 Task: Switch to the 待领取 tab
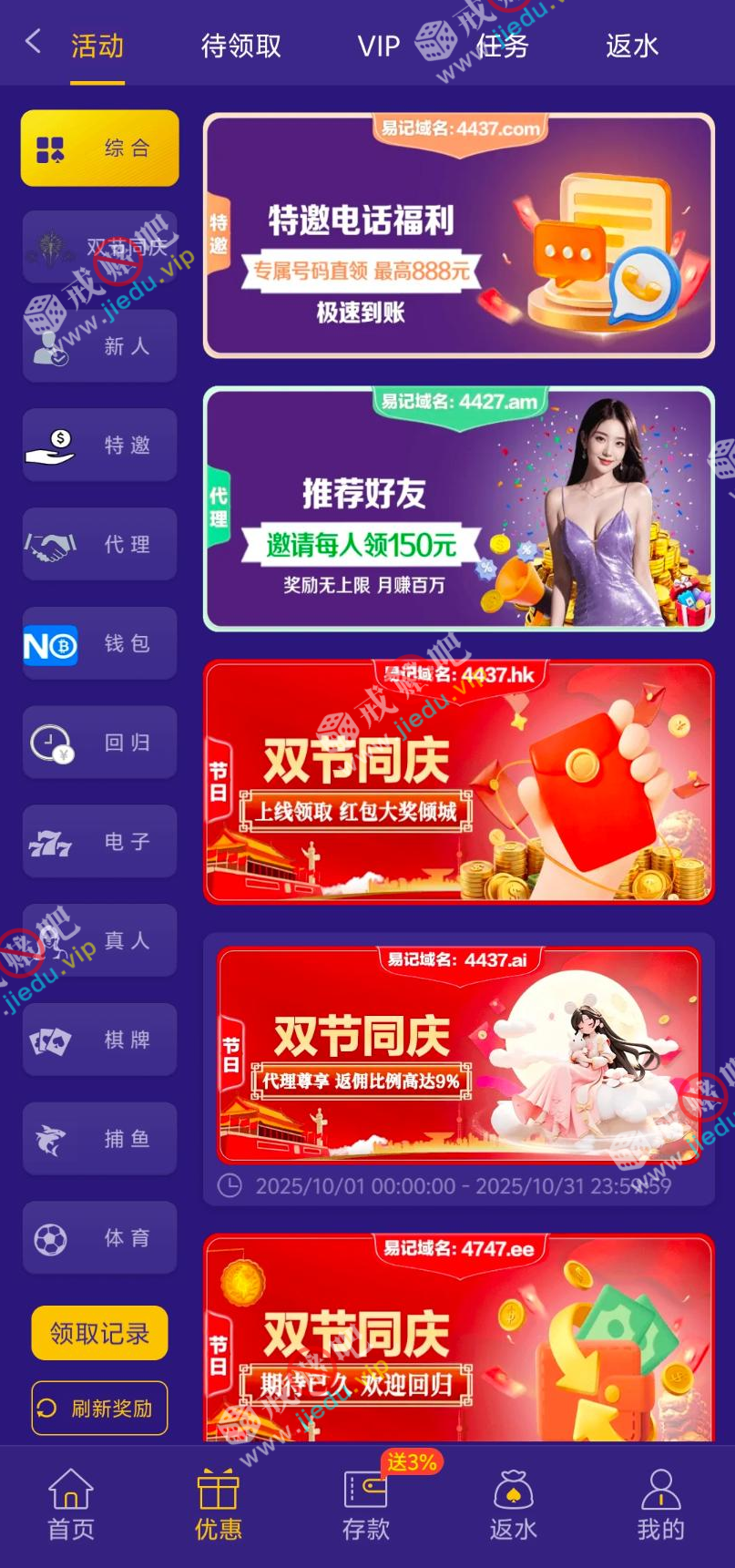(241, 46)
